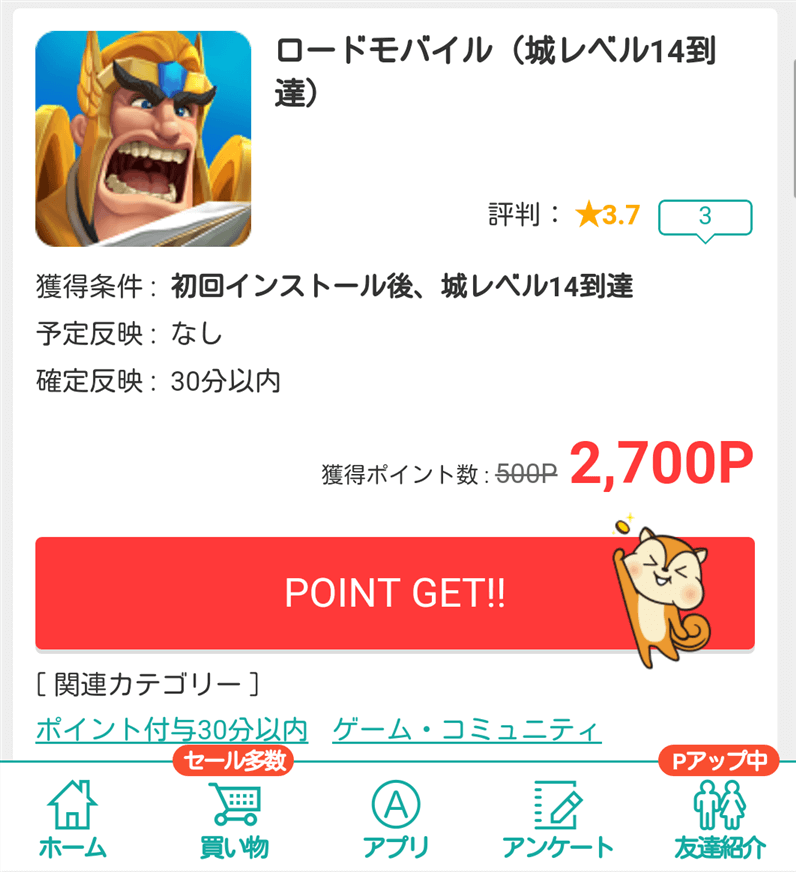Open the review count bubble showing 3
Viewport: 796px width, 872px height.
tap(704, 216)
